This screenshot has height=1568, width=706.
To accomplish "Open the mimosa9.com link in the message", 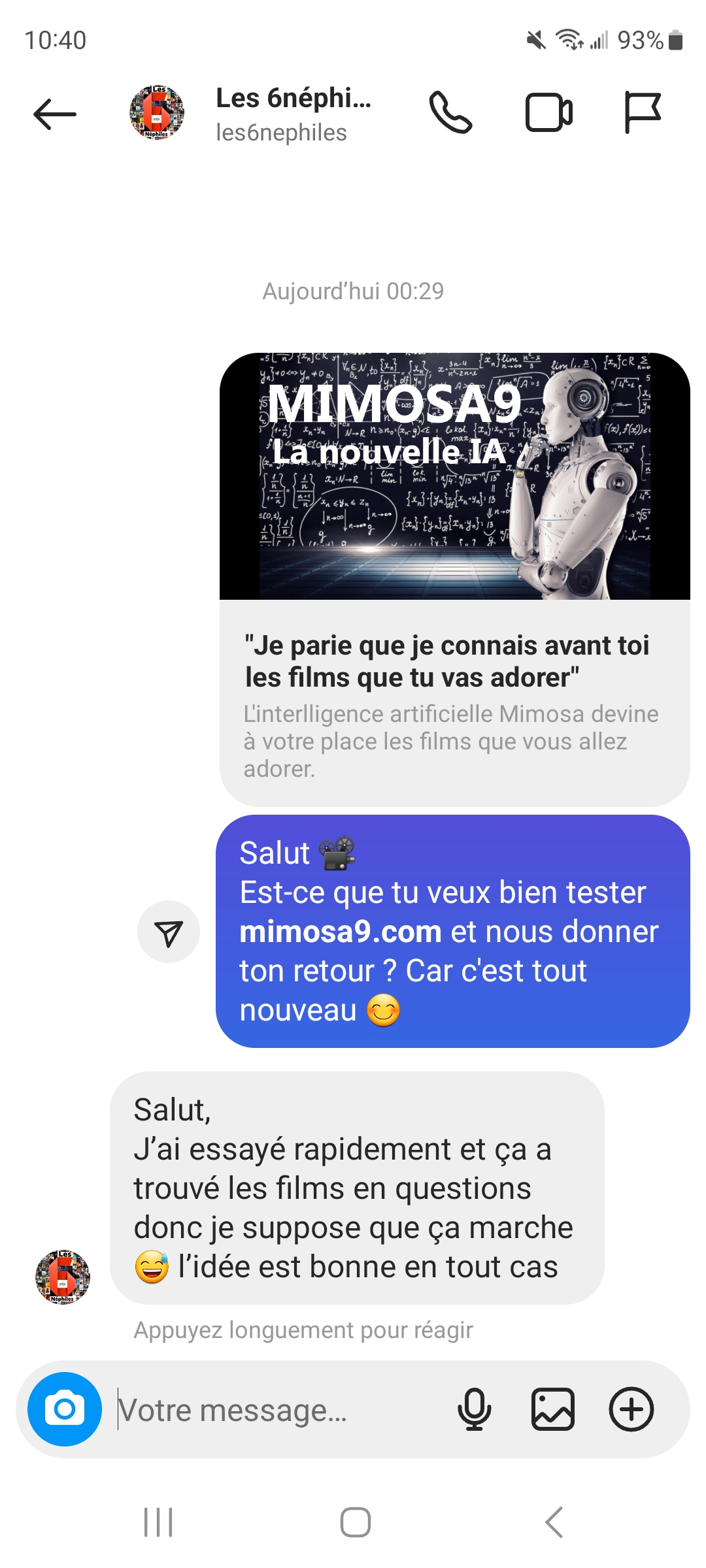I will [340, 932].
